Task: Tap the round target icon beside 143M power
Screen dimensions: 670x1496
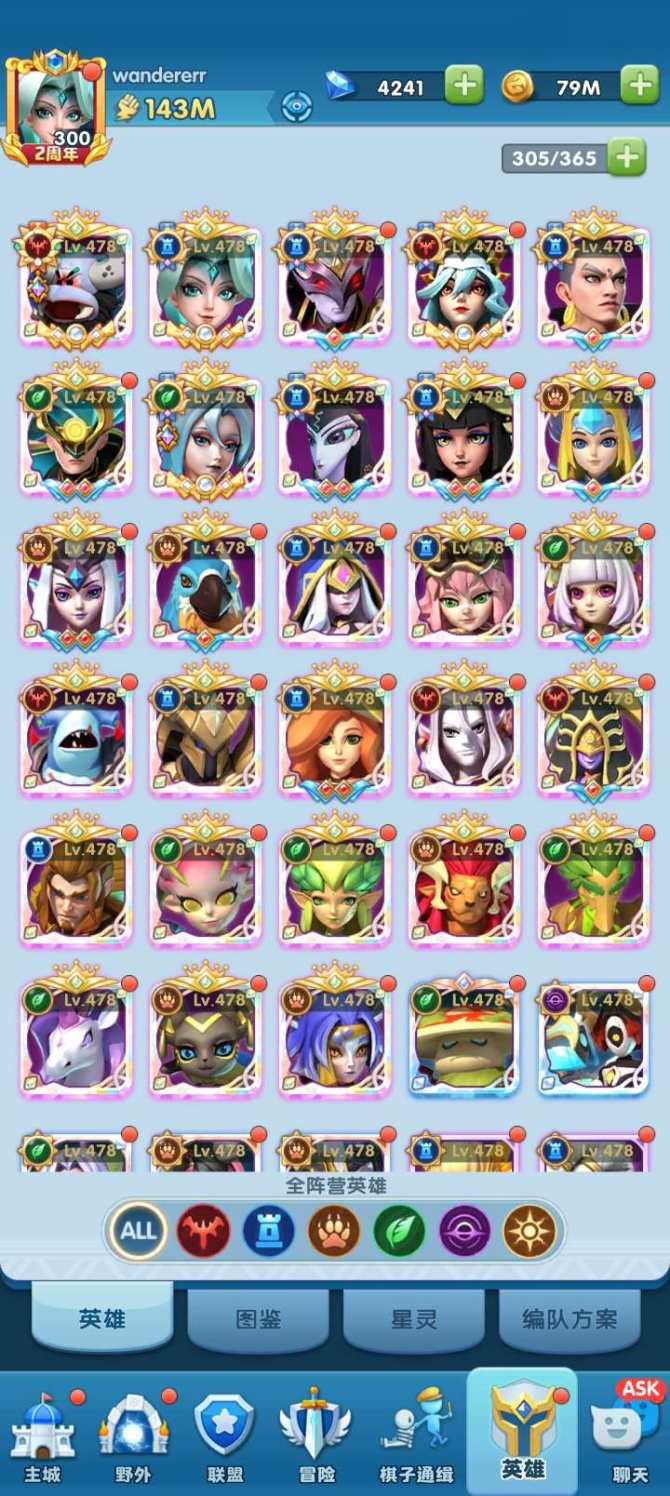Action: click(296, 107)
